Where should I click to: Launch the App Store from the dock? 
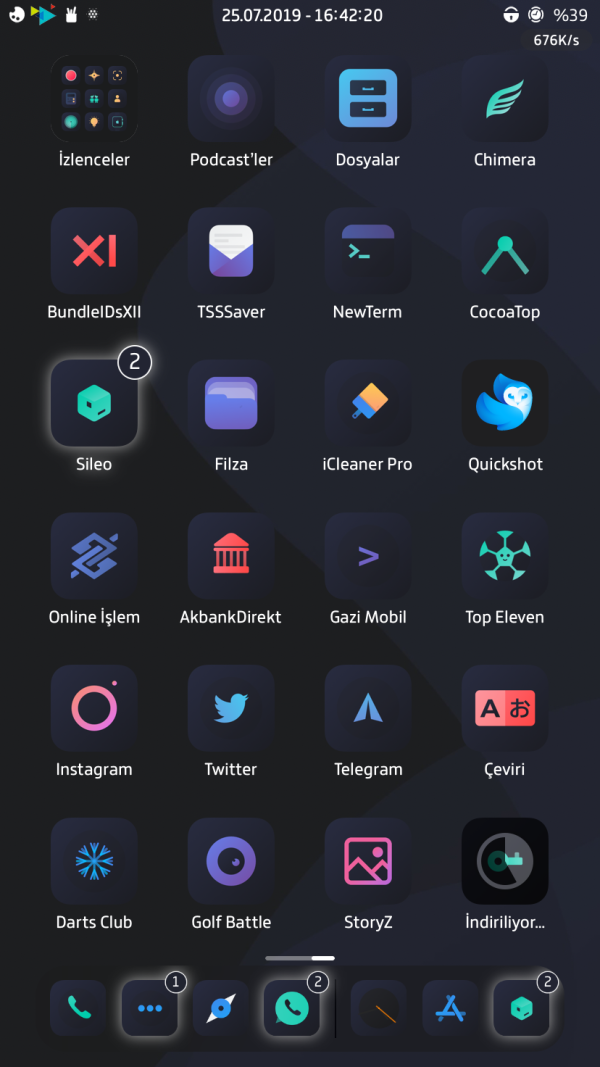pos(450,1008)
